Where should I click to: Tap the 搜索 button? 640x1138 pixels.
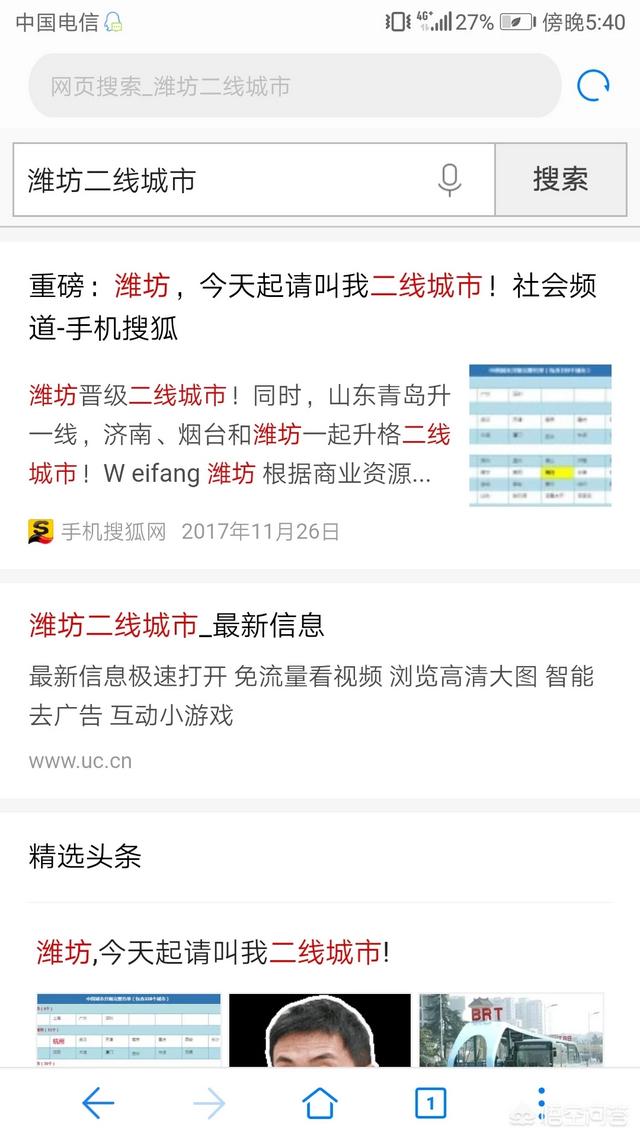click(561, 180)
